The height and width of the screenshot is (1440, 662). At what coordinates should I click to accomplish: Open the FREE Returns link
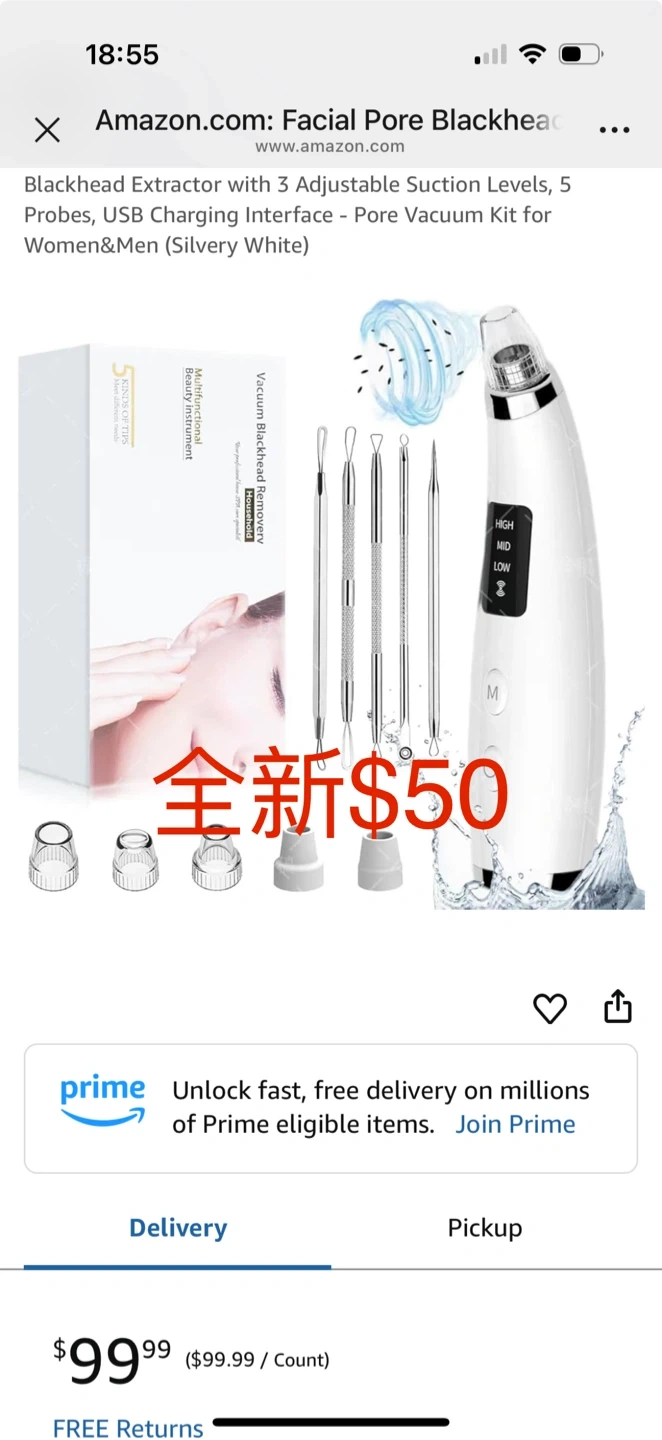128,1428
